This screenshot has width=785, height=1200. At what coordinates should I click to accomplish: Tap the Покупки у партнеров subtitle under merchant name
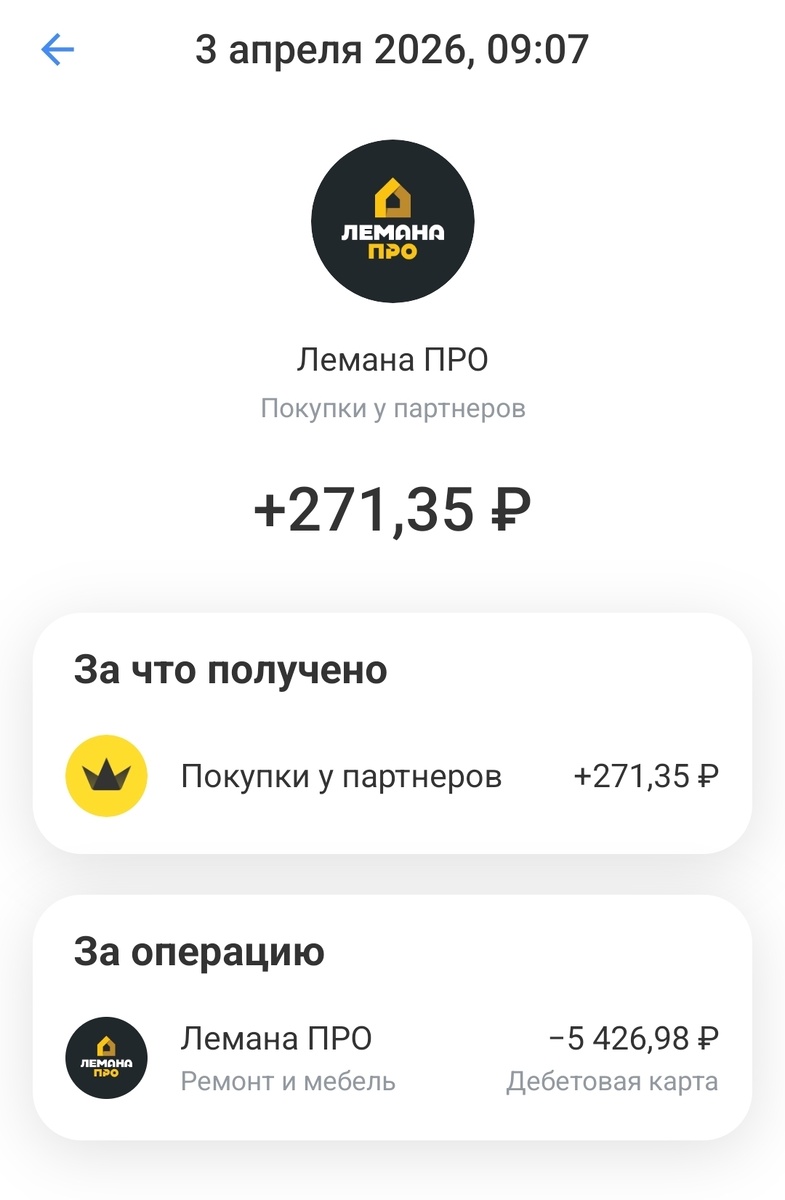(x=392, y=406)
